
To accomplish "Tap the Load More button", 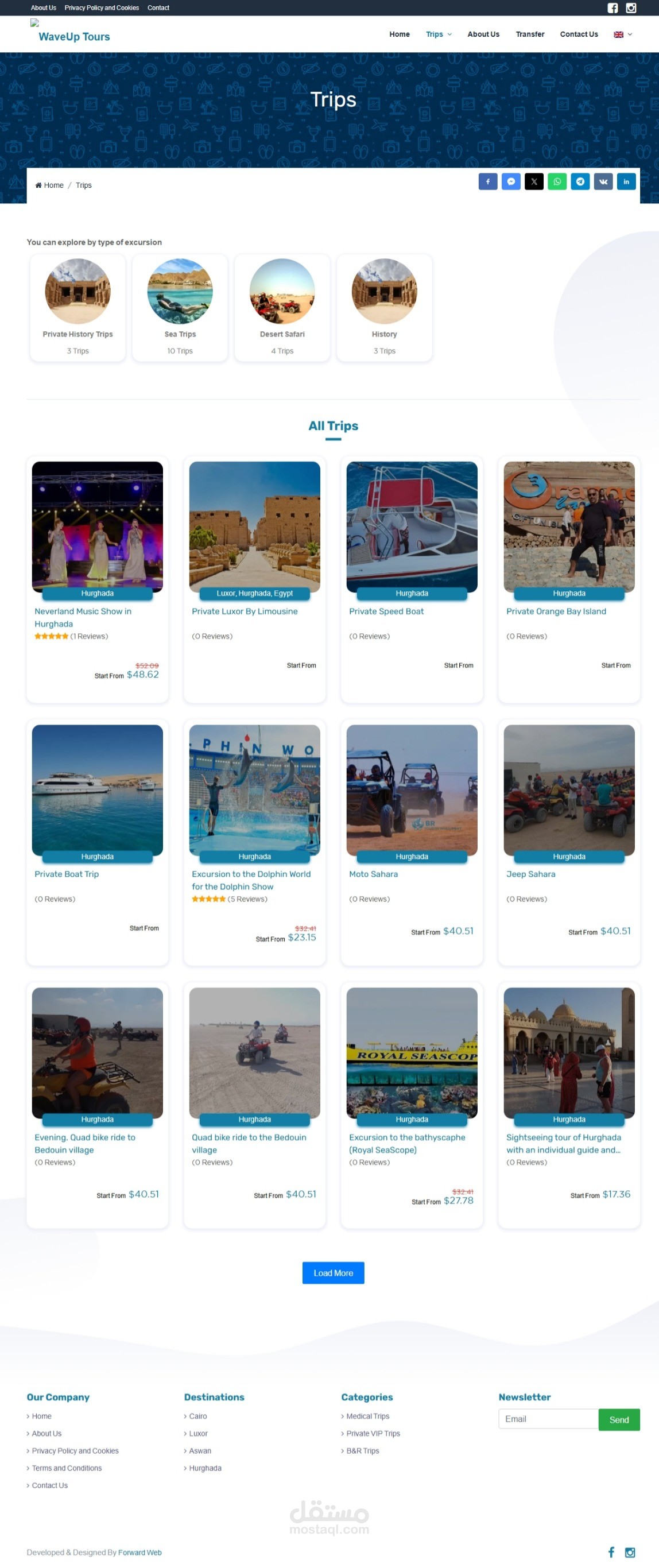I will pyautogui.click(x=333, y=1273).
